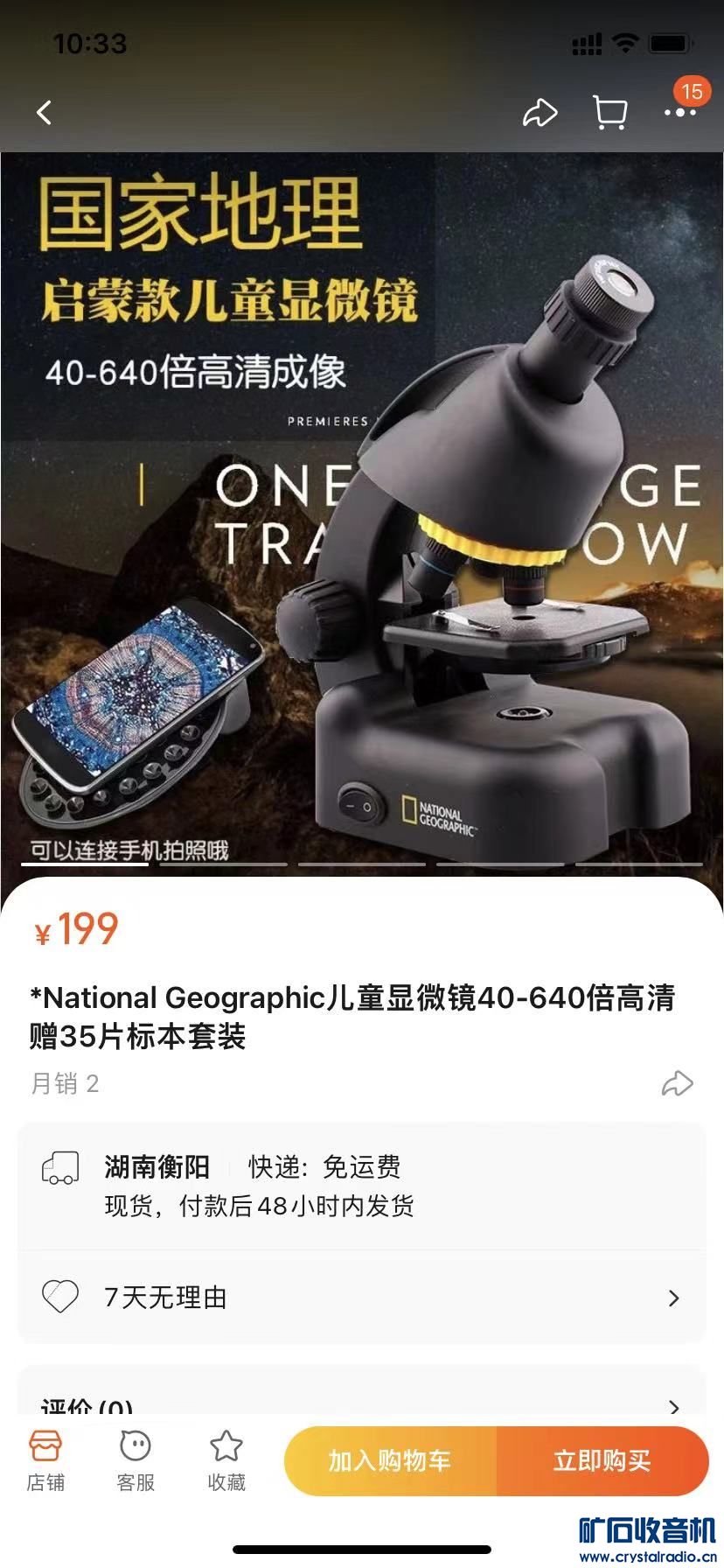
Task: Open the shopping cart
Action: coord(609,113)
